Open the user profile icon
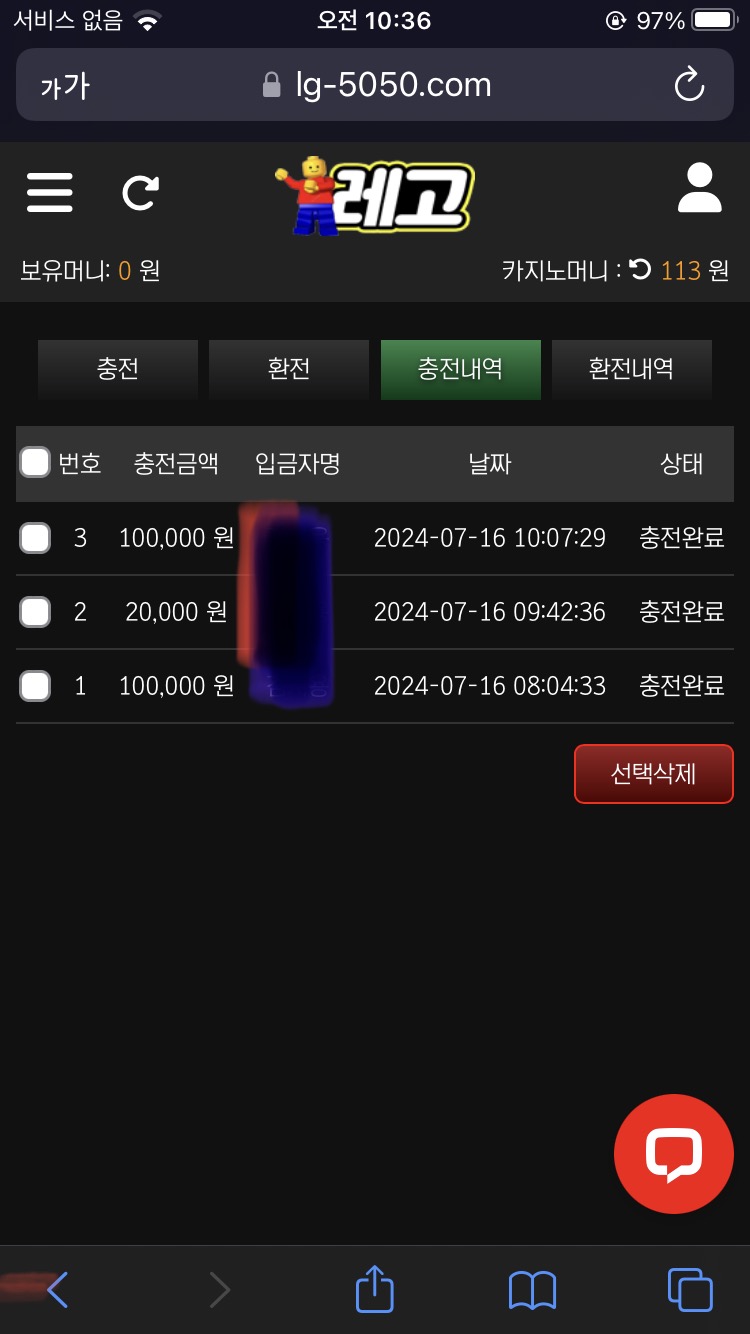This screenshot has height=1334, width=750. tap(699, 190)
